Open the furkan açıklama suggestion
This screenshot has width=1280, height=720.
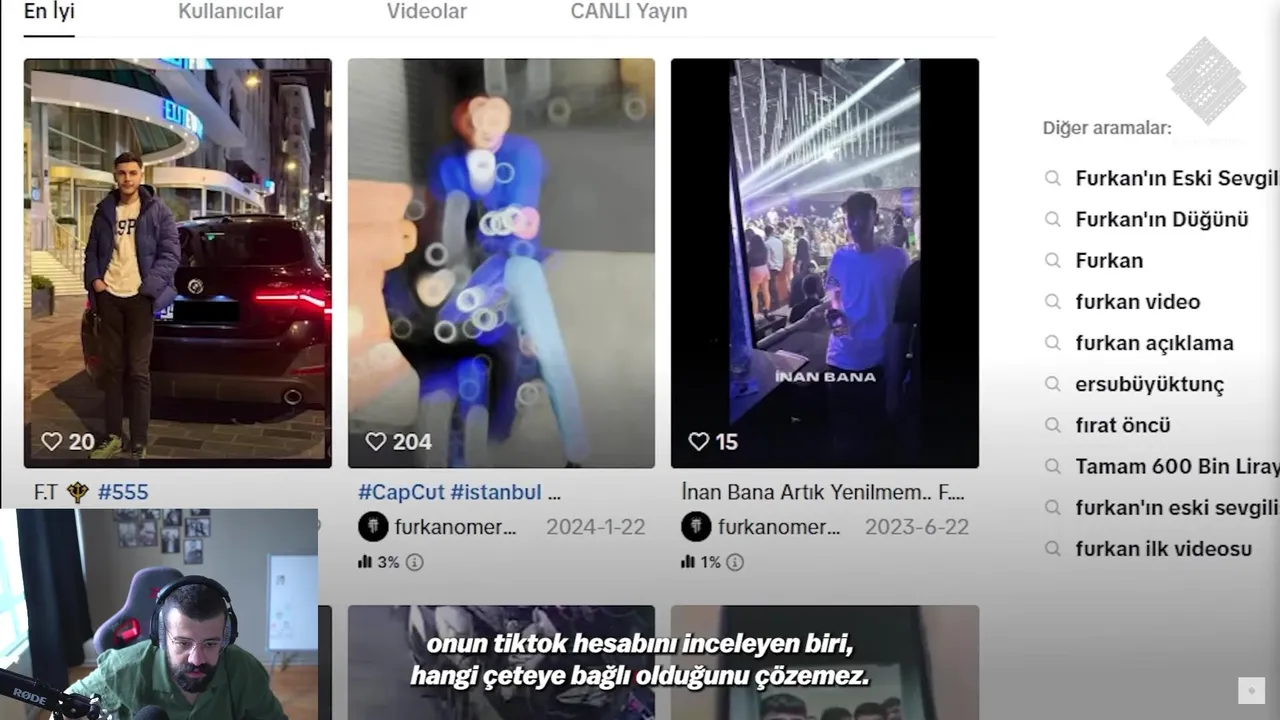pos(1154,343)
